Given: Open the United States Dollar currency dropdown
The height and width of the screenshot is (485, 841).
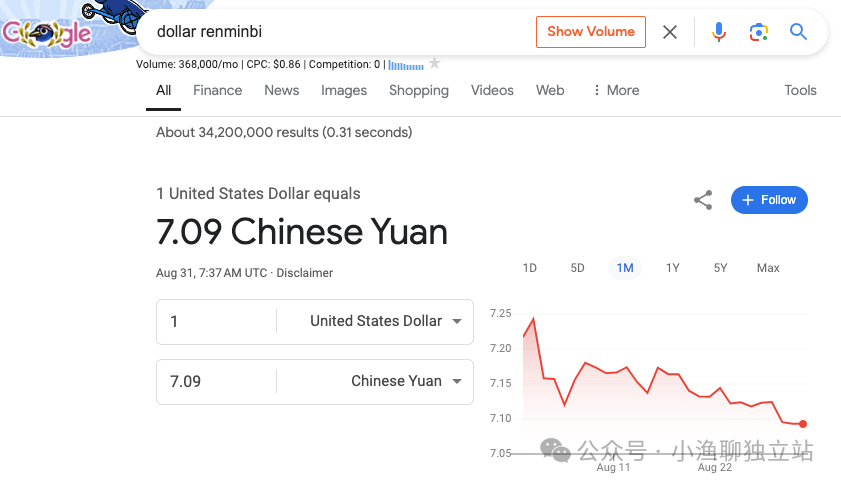Looking at the screenshot, I should click(385, 321).
